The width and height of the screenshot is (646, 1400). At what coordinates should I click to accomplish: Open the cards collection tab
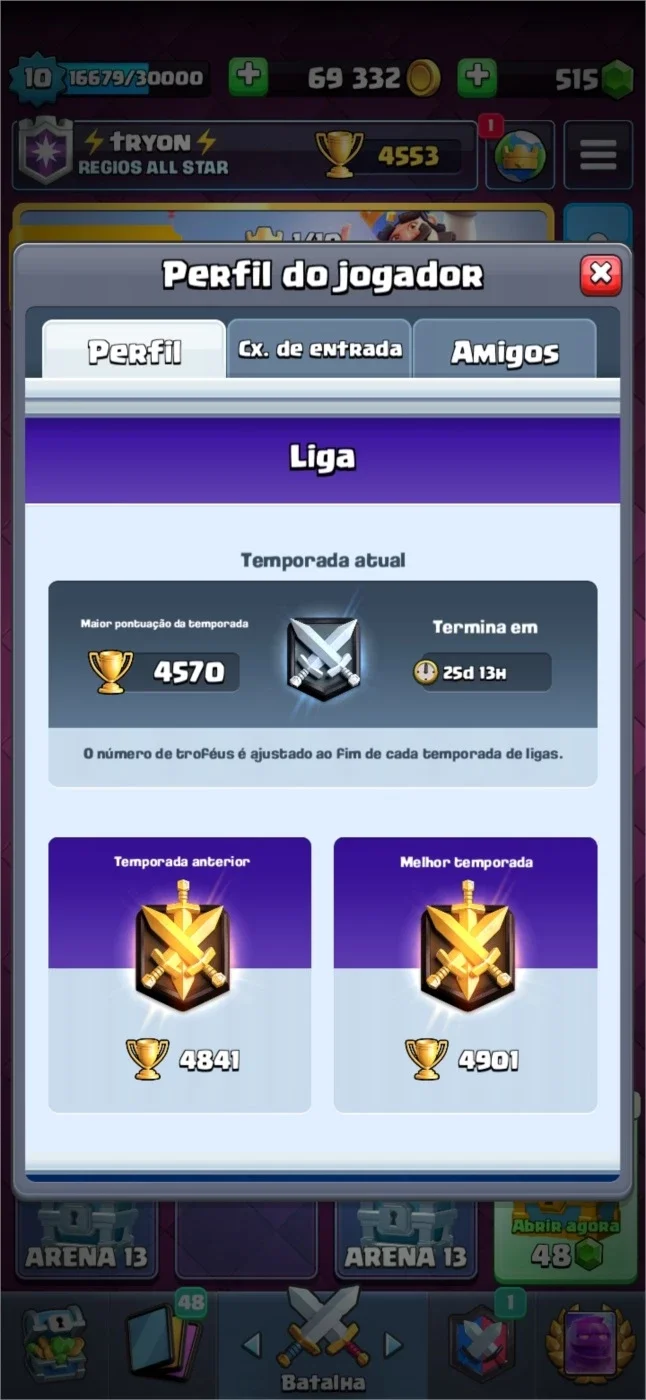pyautogui.click(x=160, y=1343)
